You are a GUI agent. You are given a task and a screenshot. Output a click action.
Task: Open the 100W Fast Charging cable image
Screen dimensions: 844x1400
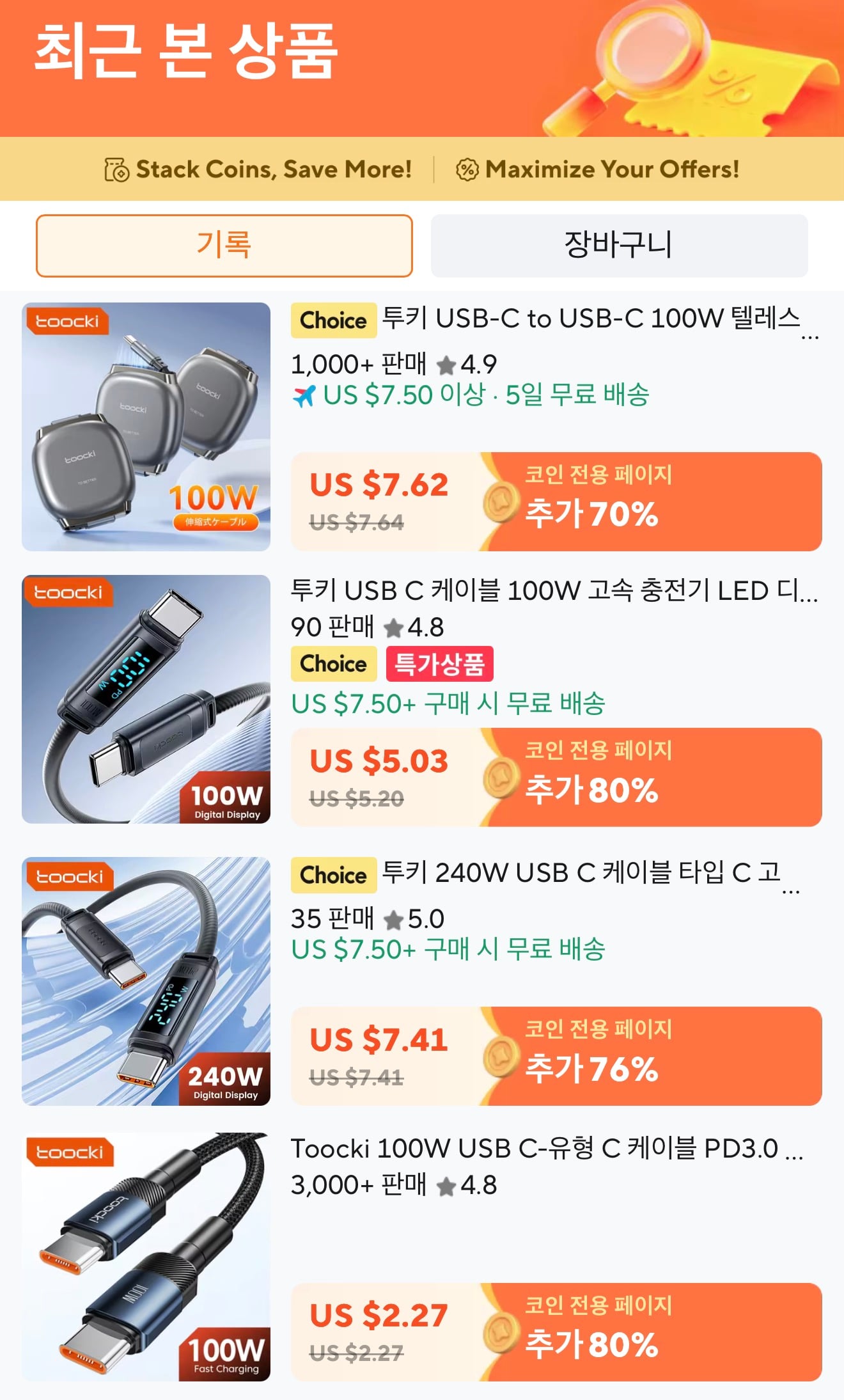pos(146,1257)
